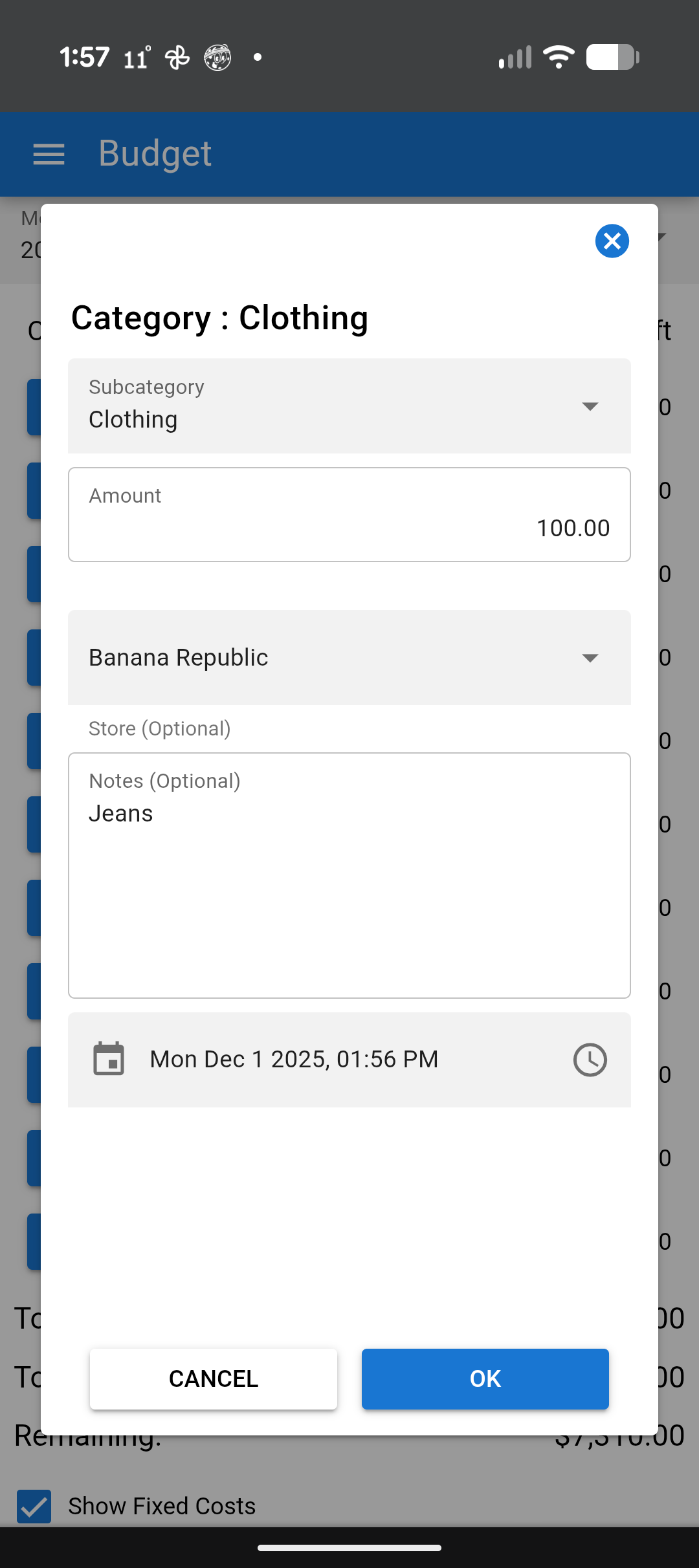699x1568 pixels.
Task: Tap the battery indicator icon
Action: click(x=611, y=57)
